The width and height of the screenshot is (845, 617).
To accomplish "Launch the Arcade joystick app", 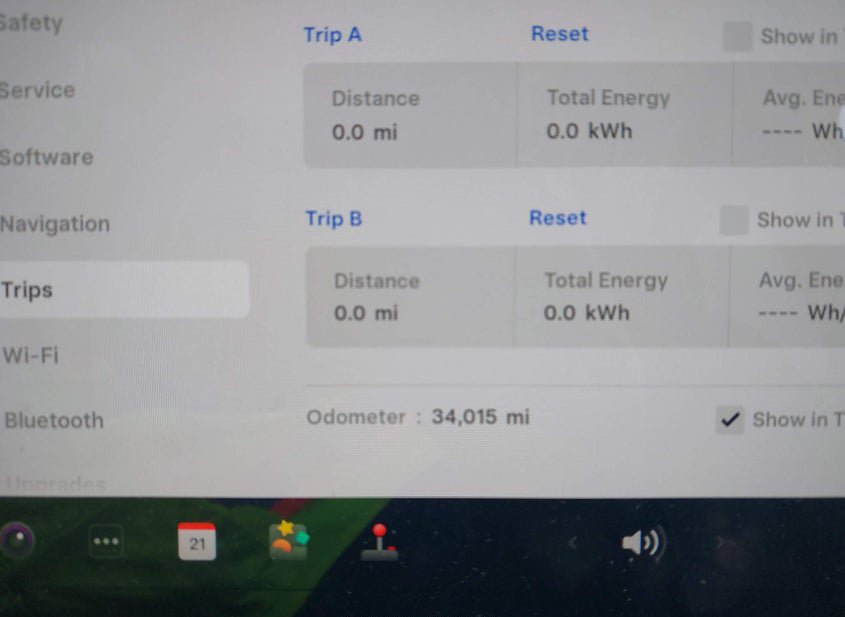I will pyautogui.click(x=379, y=542).
